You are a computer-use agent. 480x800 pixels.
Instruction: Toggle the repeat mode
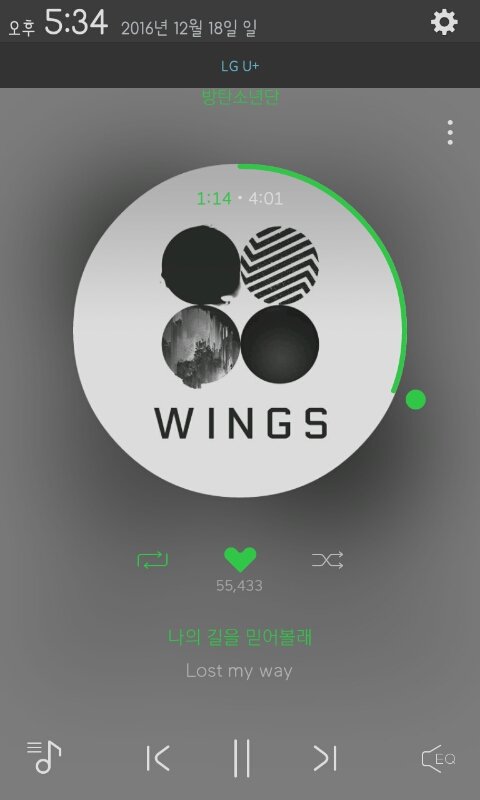coord(153,560)
